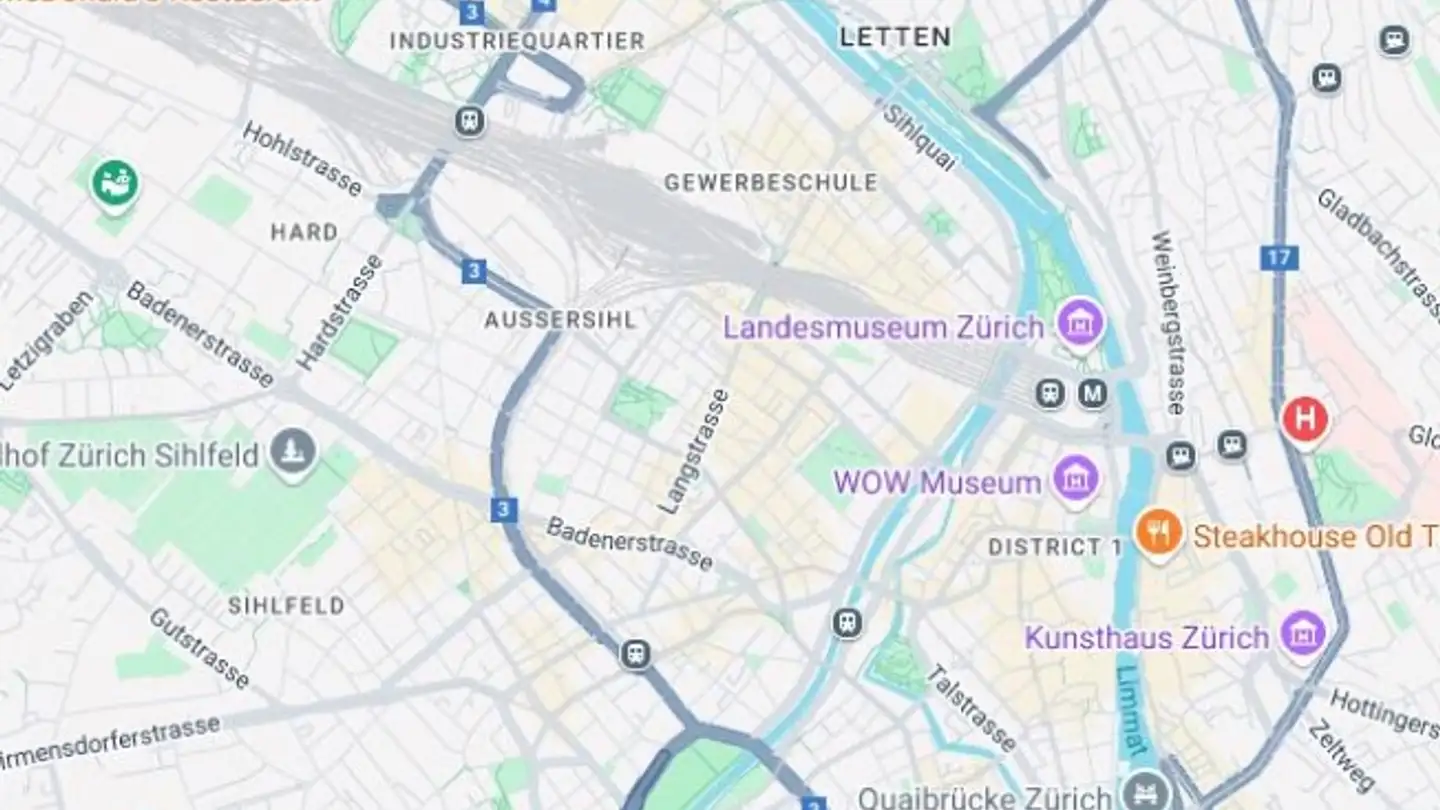Image resolution: width=1440 pixels, height=810 pixels.
Task: Select the WOW Museum marker
Action: (1076, 478)
